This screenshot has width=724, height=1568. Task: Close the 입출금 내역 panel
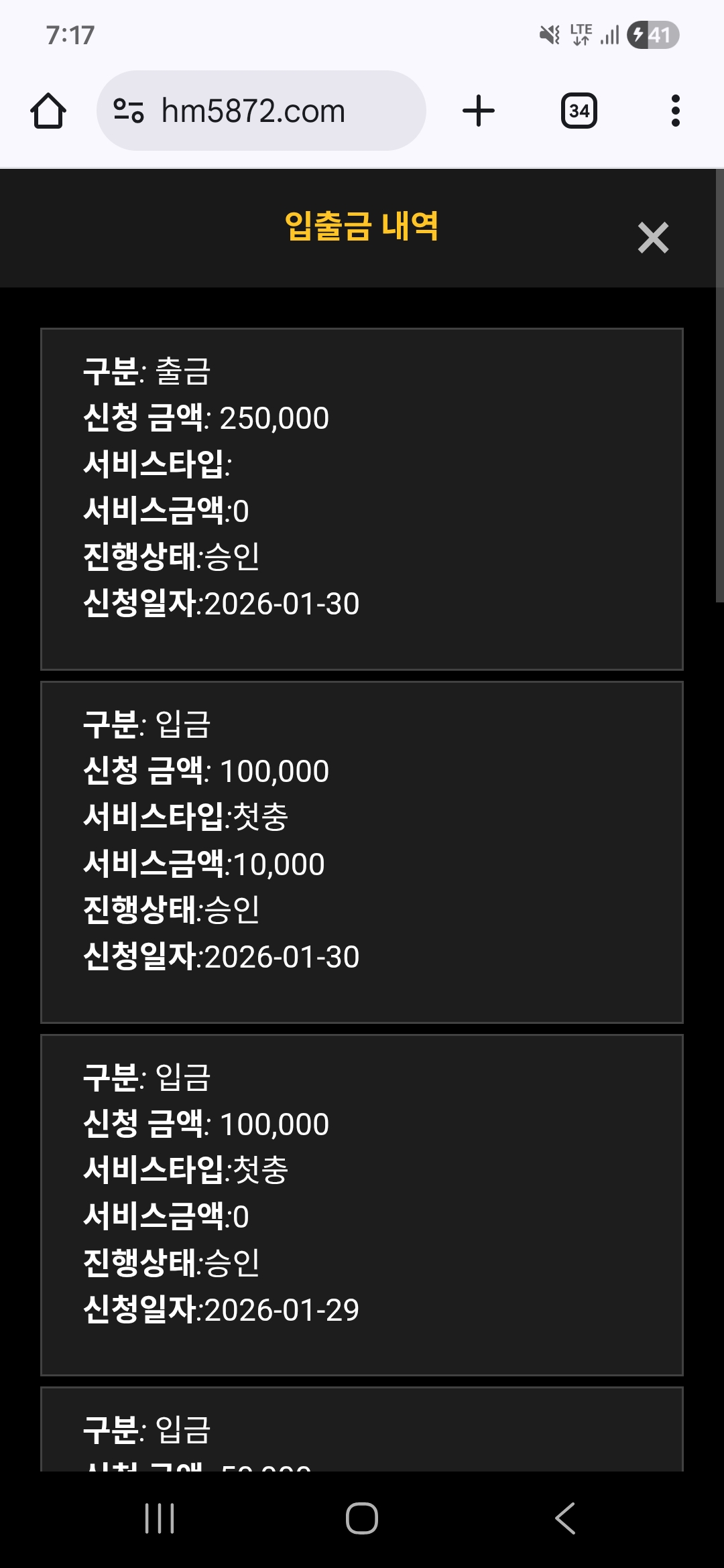(x=653, y=238)
